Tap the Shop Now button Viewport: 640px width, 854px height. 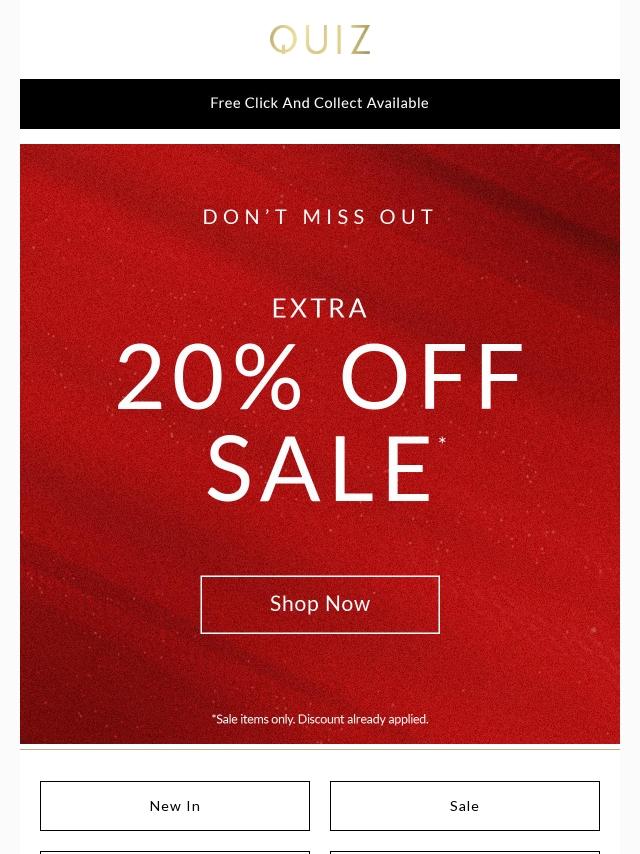click(x=320, y=604)
